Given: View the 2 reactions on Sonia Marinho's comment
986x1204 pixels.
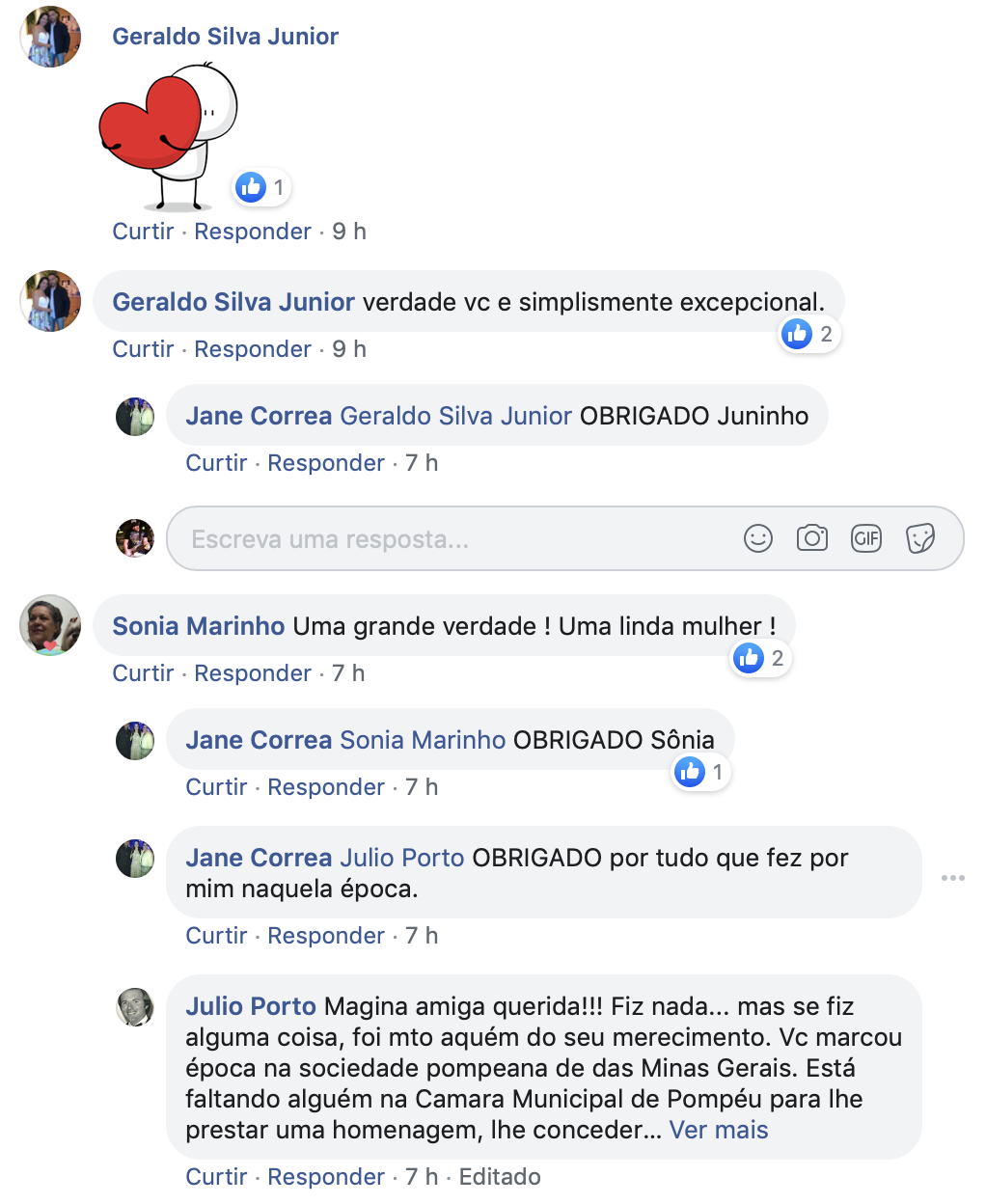Looking at the screenshot, I should pos(761,659).
